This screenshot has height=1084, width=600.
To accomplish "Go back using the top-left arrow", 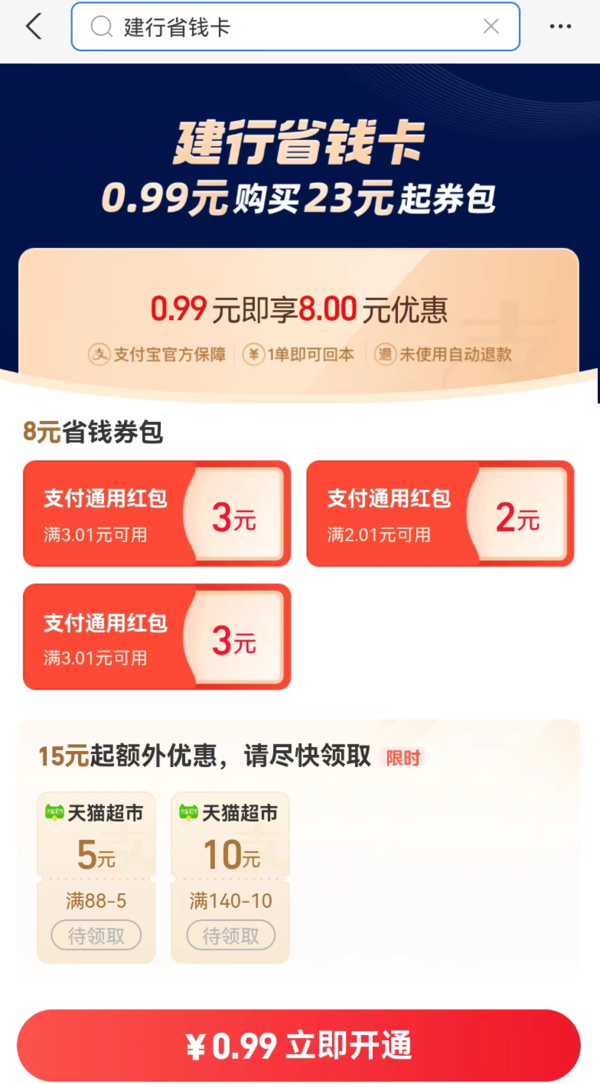I will pyautogui.click(x=33, y=27).
